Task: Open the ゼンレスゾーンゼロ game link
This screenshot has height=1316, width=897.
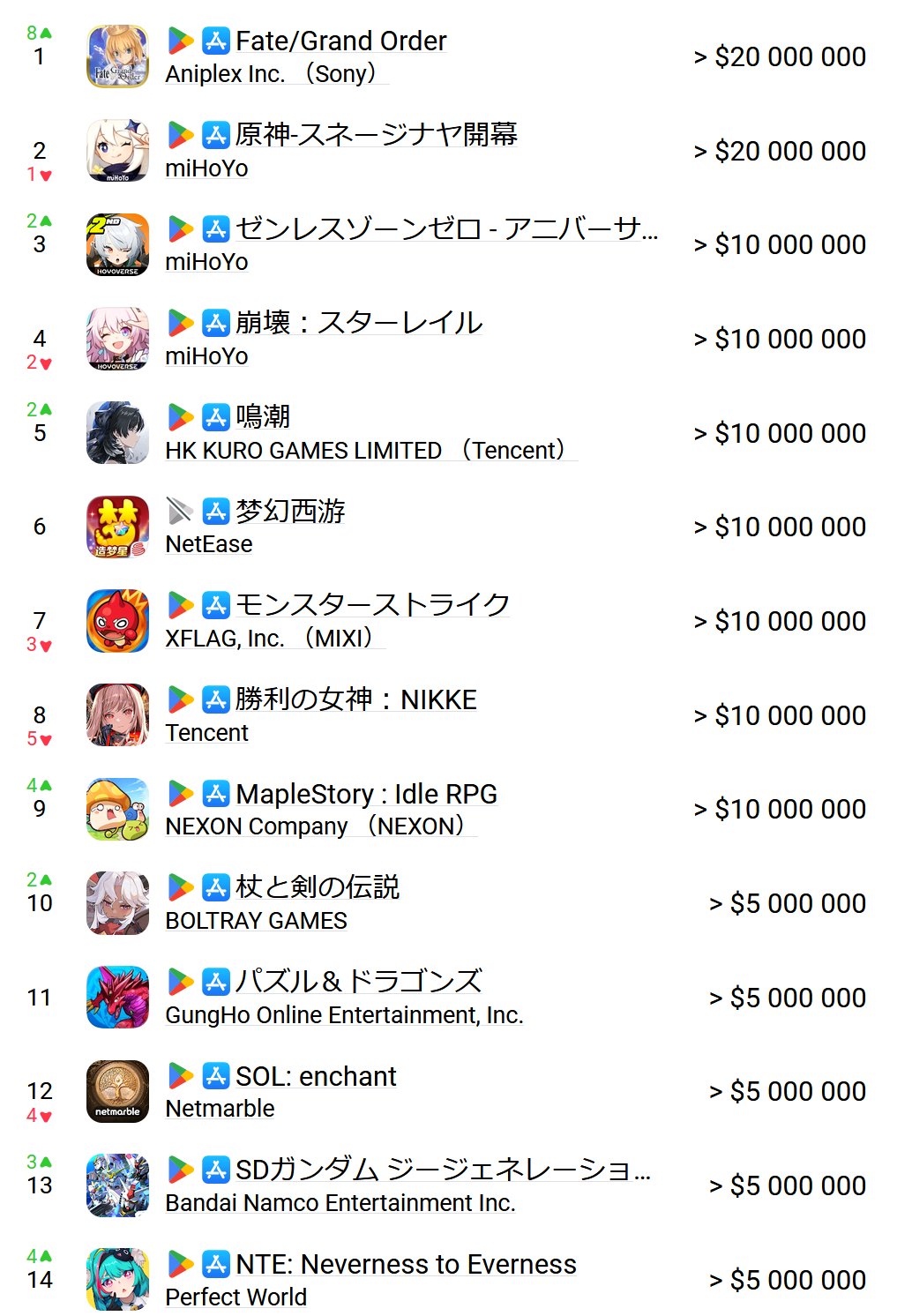Action: click(x=446, y=228)
